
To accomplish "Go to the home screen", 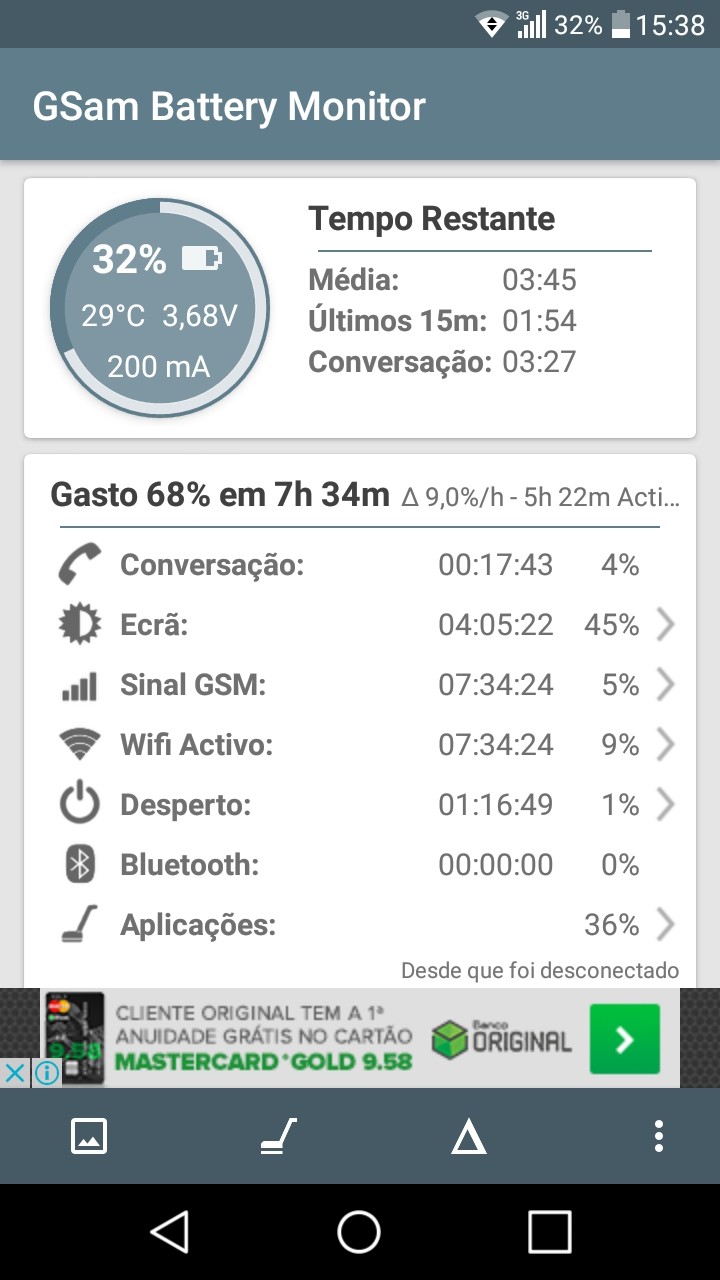I will pos(359,1232).
